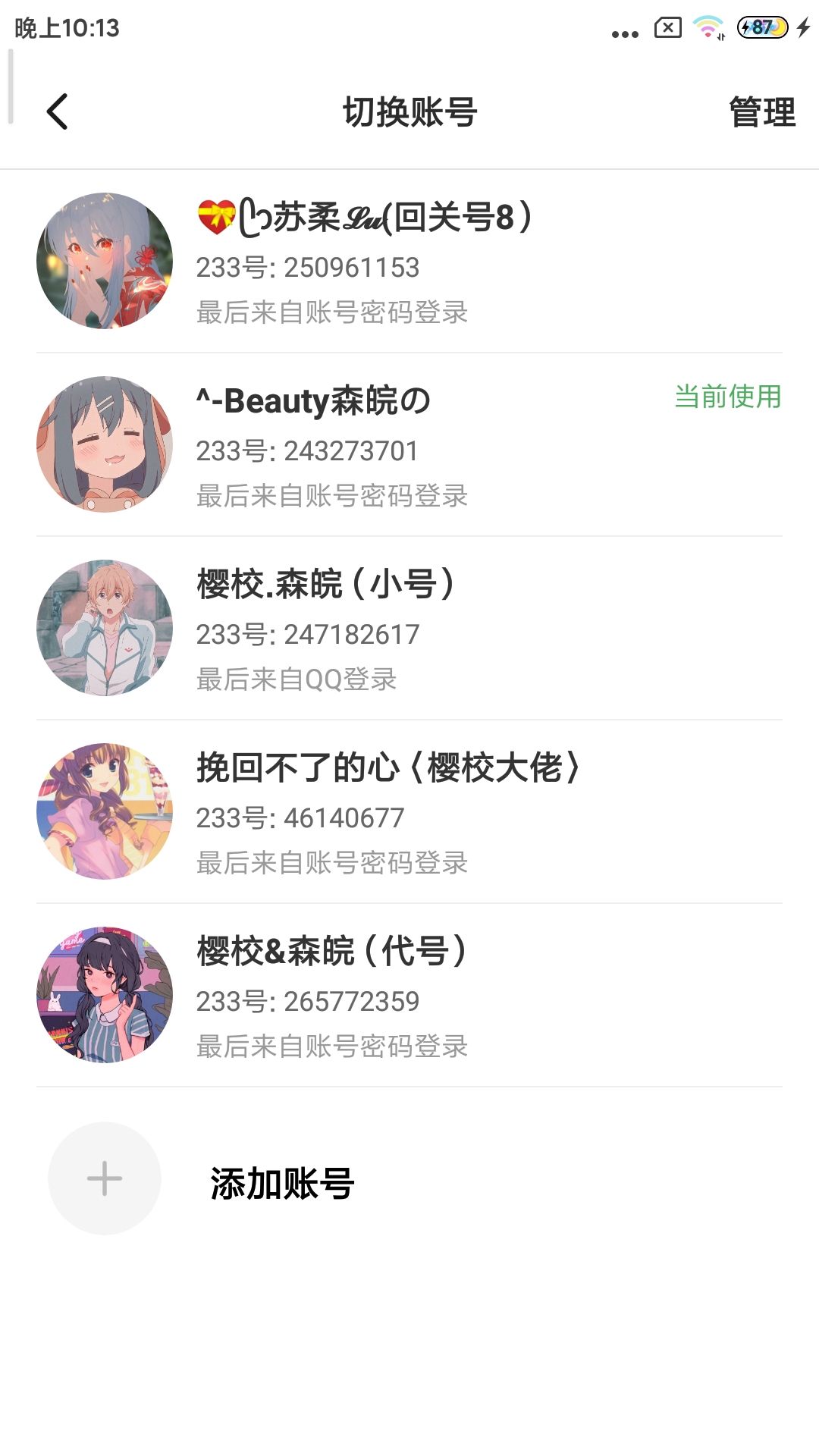The image size is (819, 1456).
Task: Switch to the 苏柔 (回关号8) account
Action: pyautogui.click(x=409, y=261)
